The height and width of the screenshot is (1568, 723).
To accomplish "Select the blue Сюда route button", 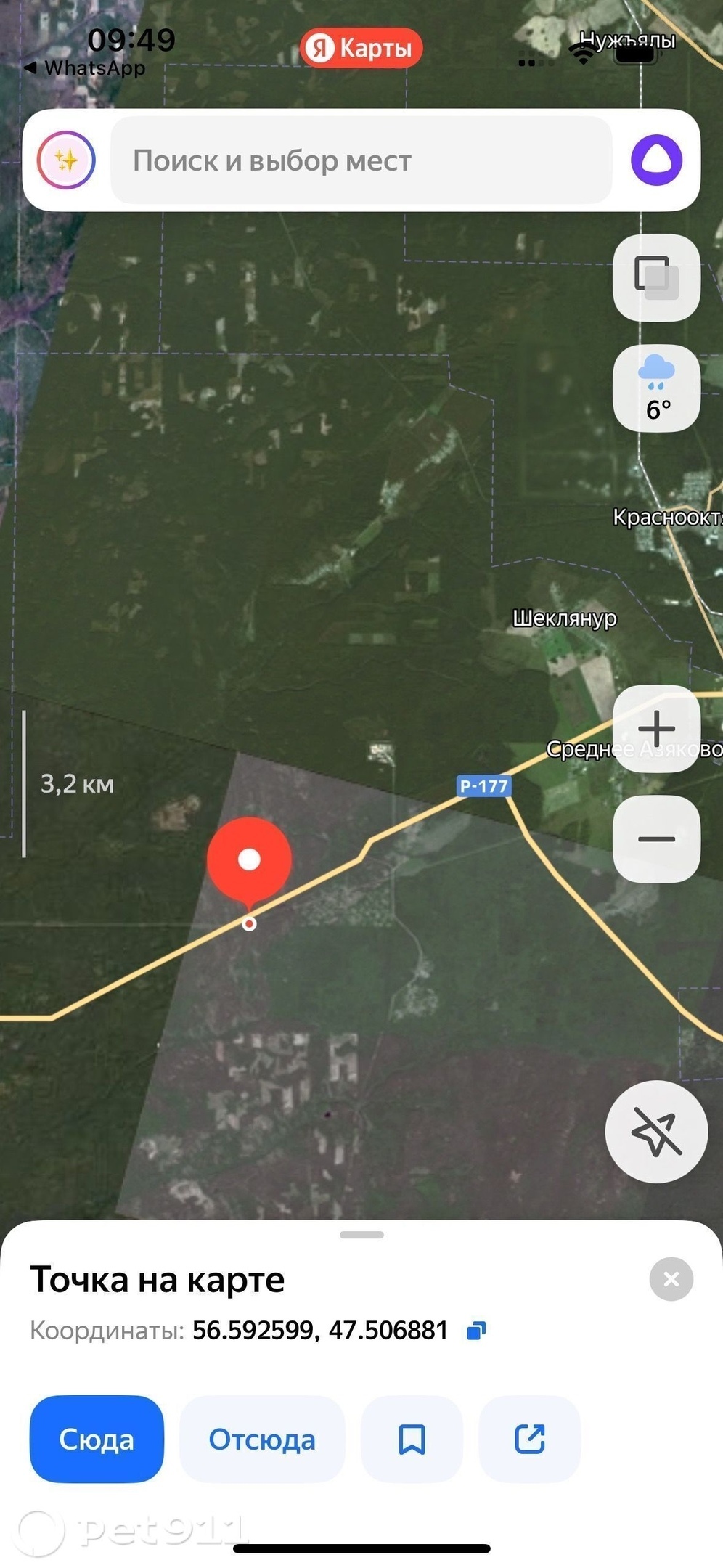I will click(x=97, y=1440).
